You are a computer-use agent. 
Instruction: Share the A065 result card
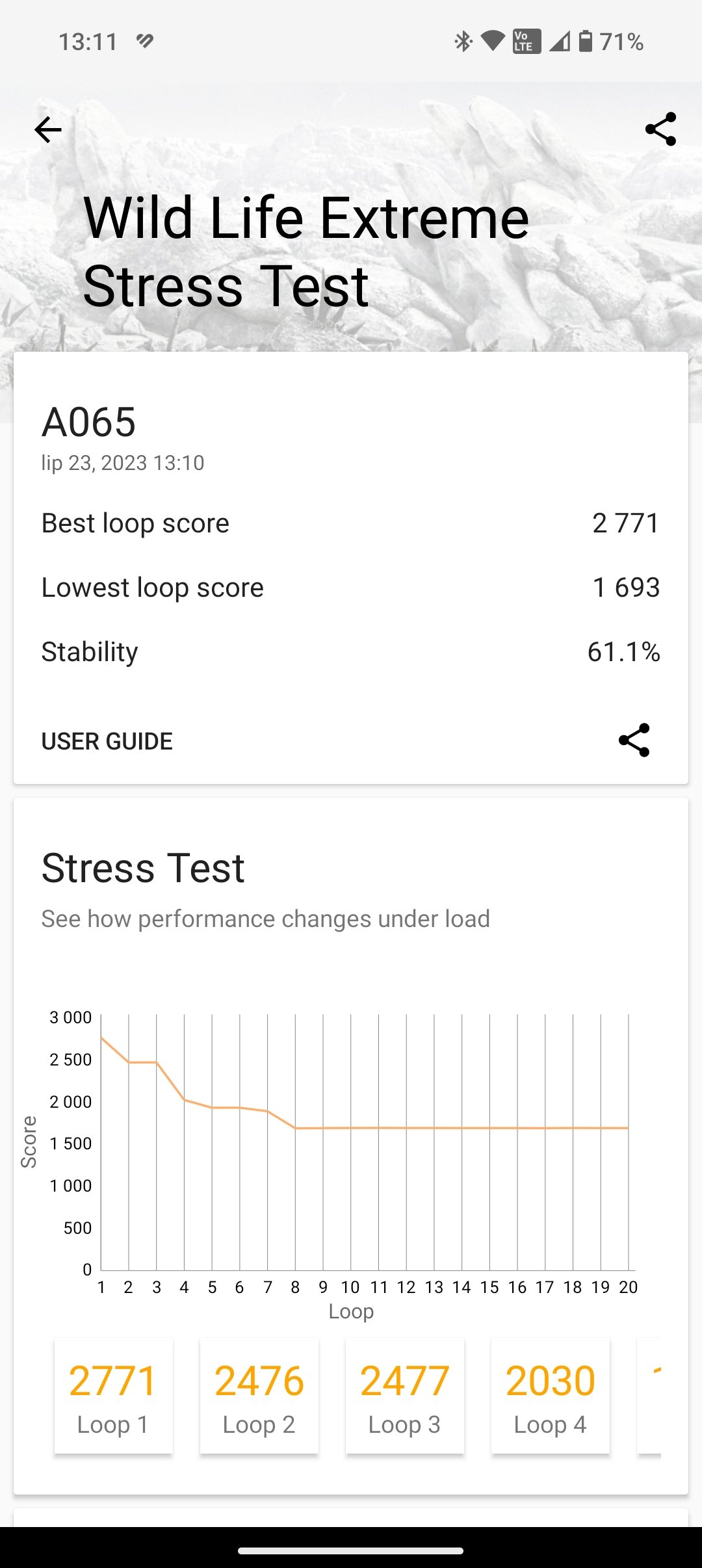pos(634,740)
